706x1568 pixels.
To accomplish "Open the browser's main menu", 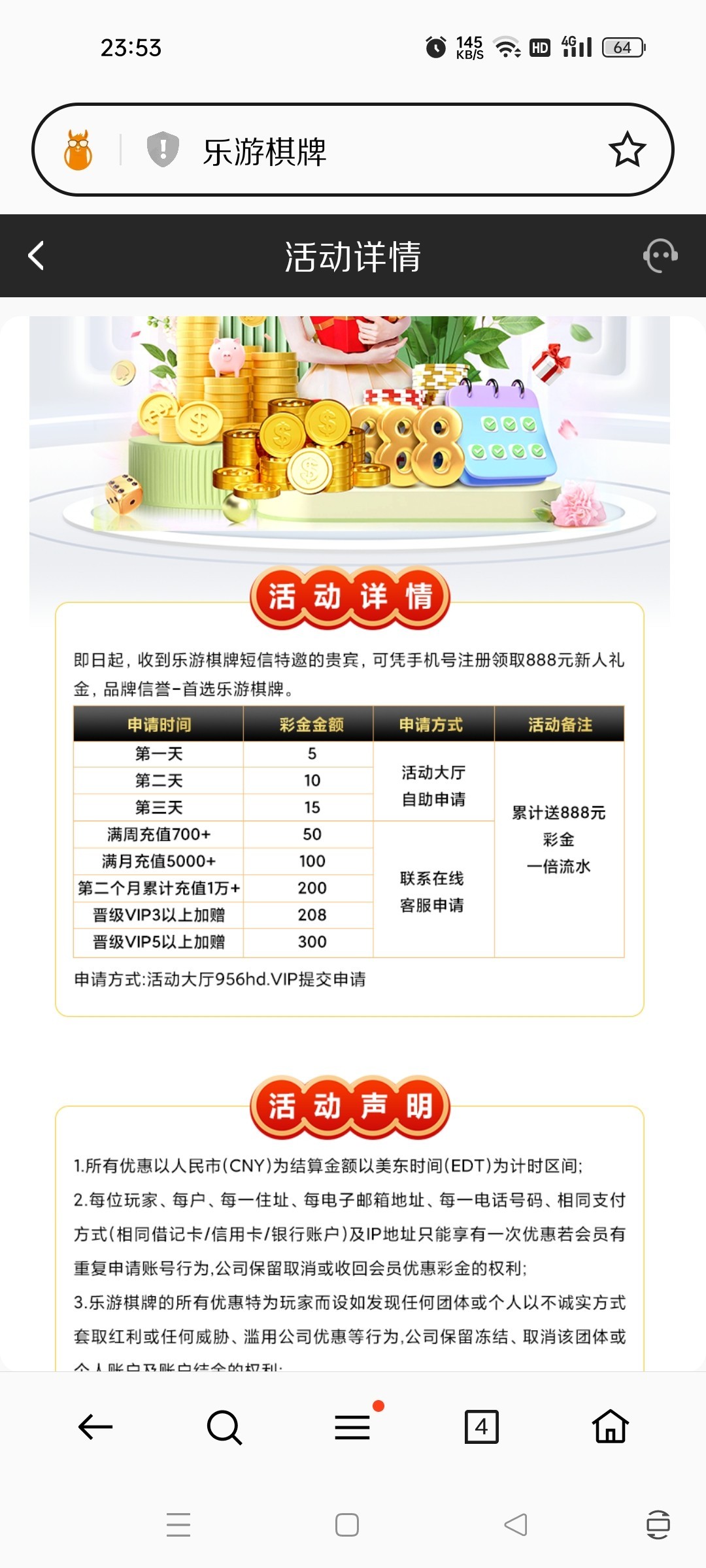I will [x=353, y=1427].
